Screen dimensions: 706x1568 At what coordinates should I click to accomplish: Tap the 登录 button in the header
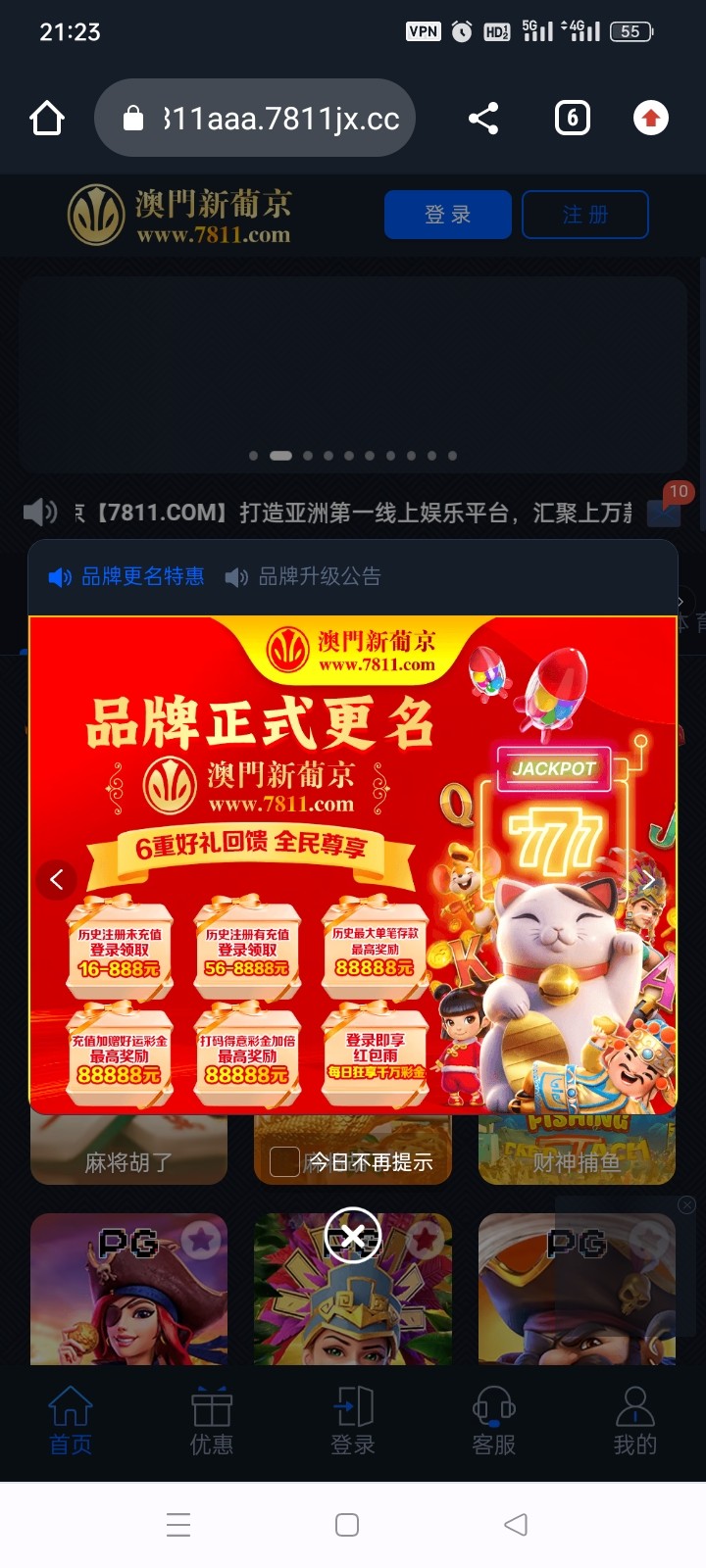tap(448, 215)
